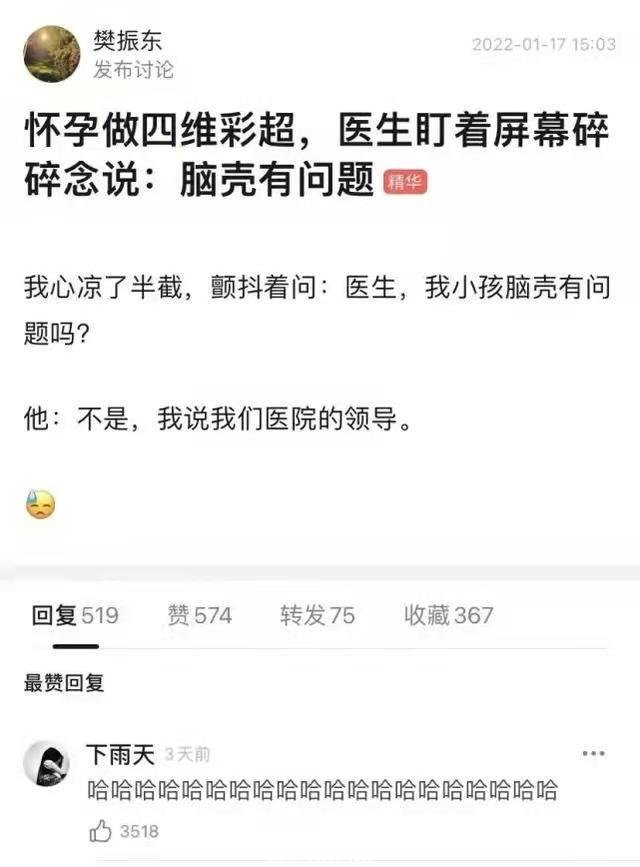Switch to the 转发 75 tab
The width and height of the screenshot is (640, 867).
317,615
